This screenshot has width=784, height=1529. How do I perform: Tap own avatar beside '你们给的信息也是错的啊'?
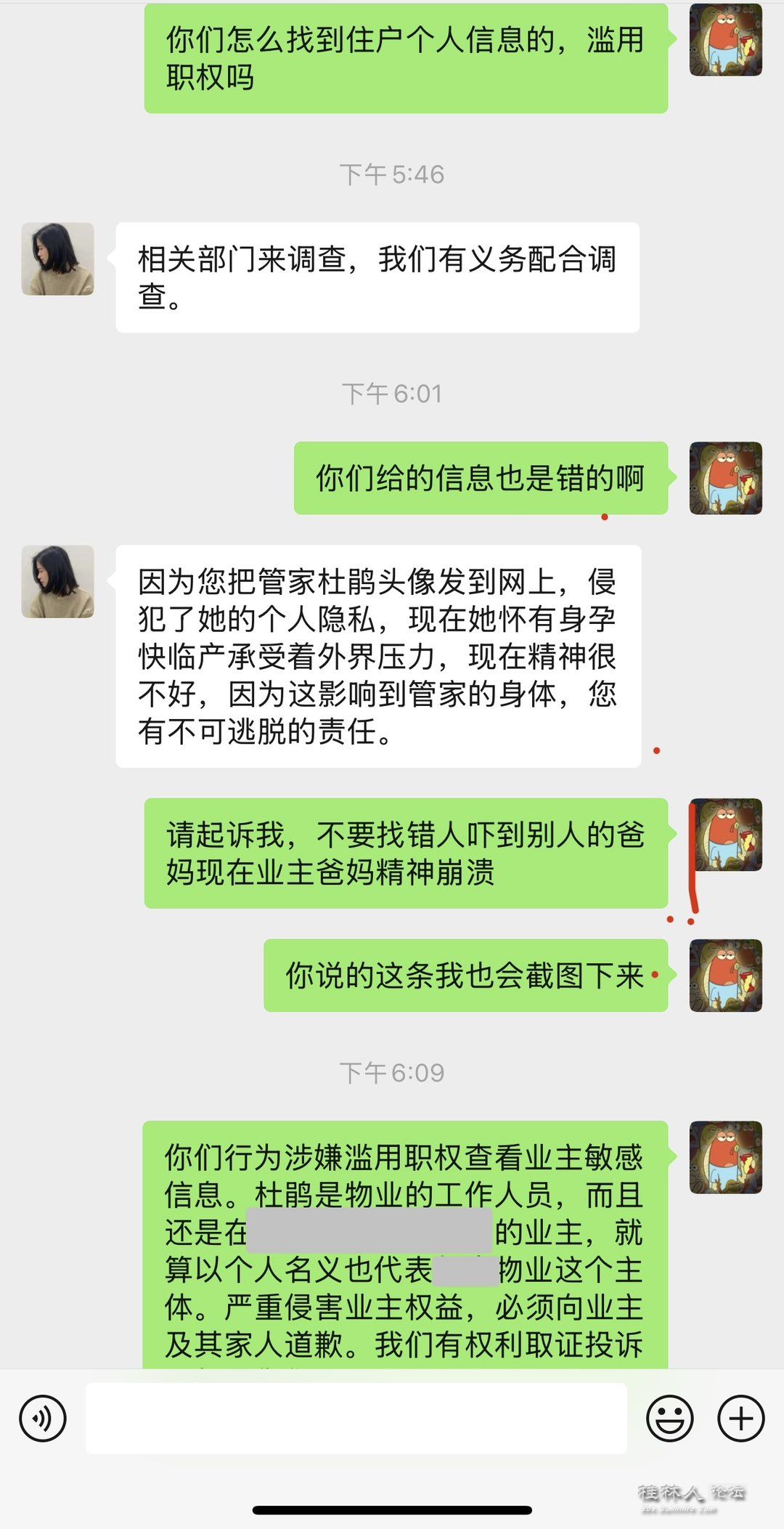725,479
